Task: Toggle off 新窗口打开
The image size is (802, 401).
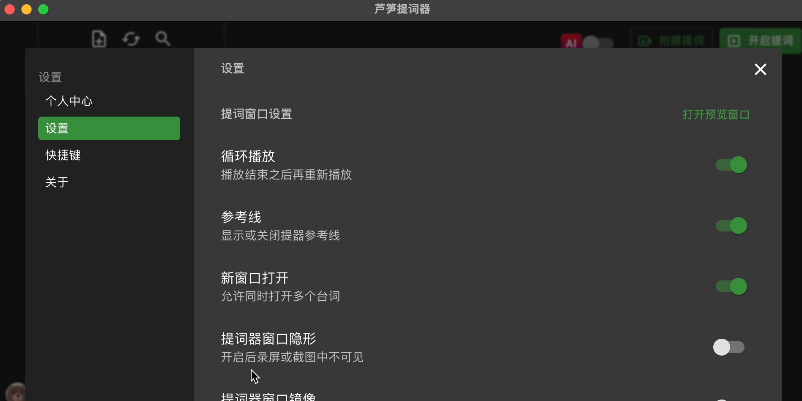Action: [731, 287]
